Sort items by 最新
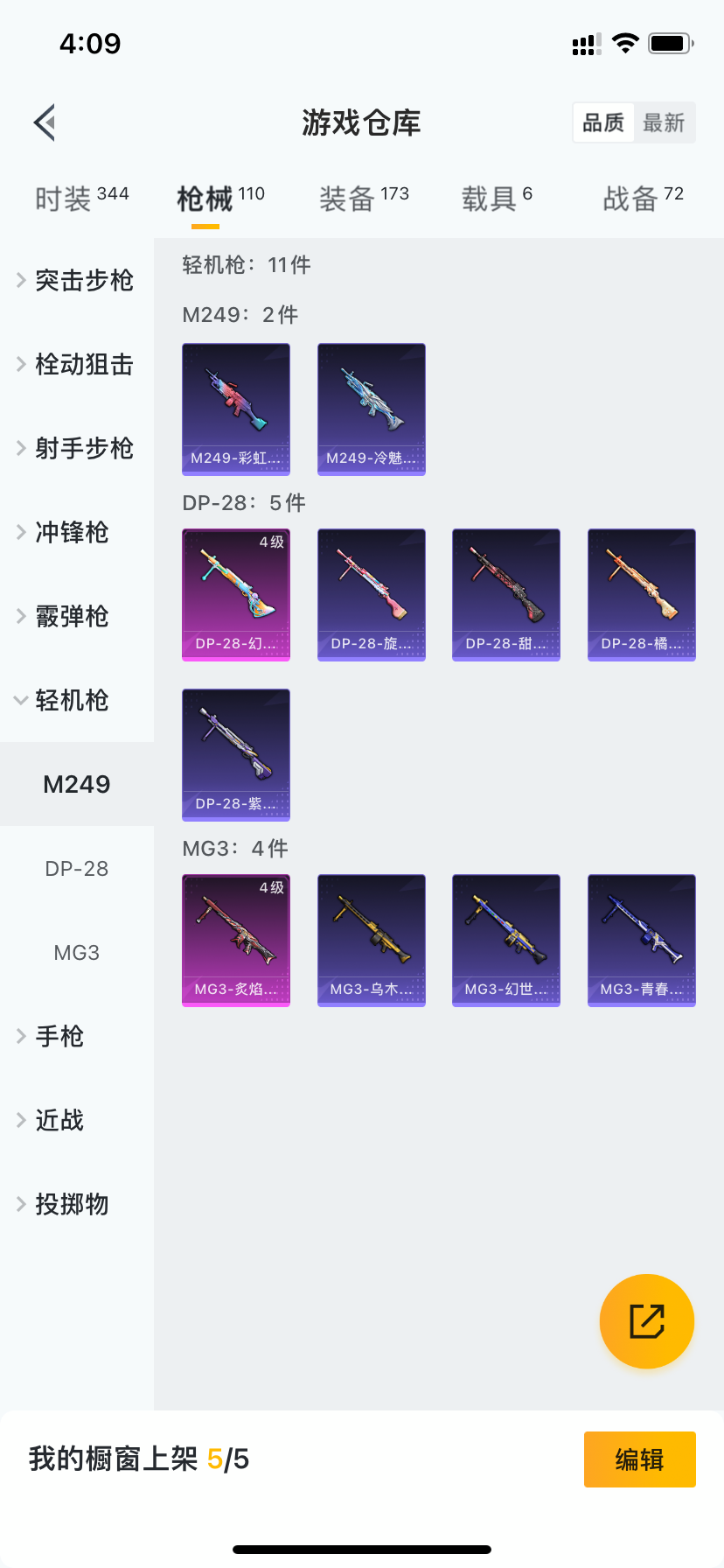The image size is (724, 1568). click(x=664, y=122)
